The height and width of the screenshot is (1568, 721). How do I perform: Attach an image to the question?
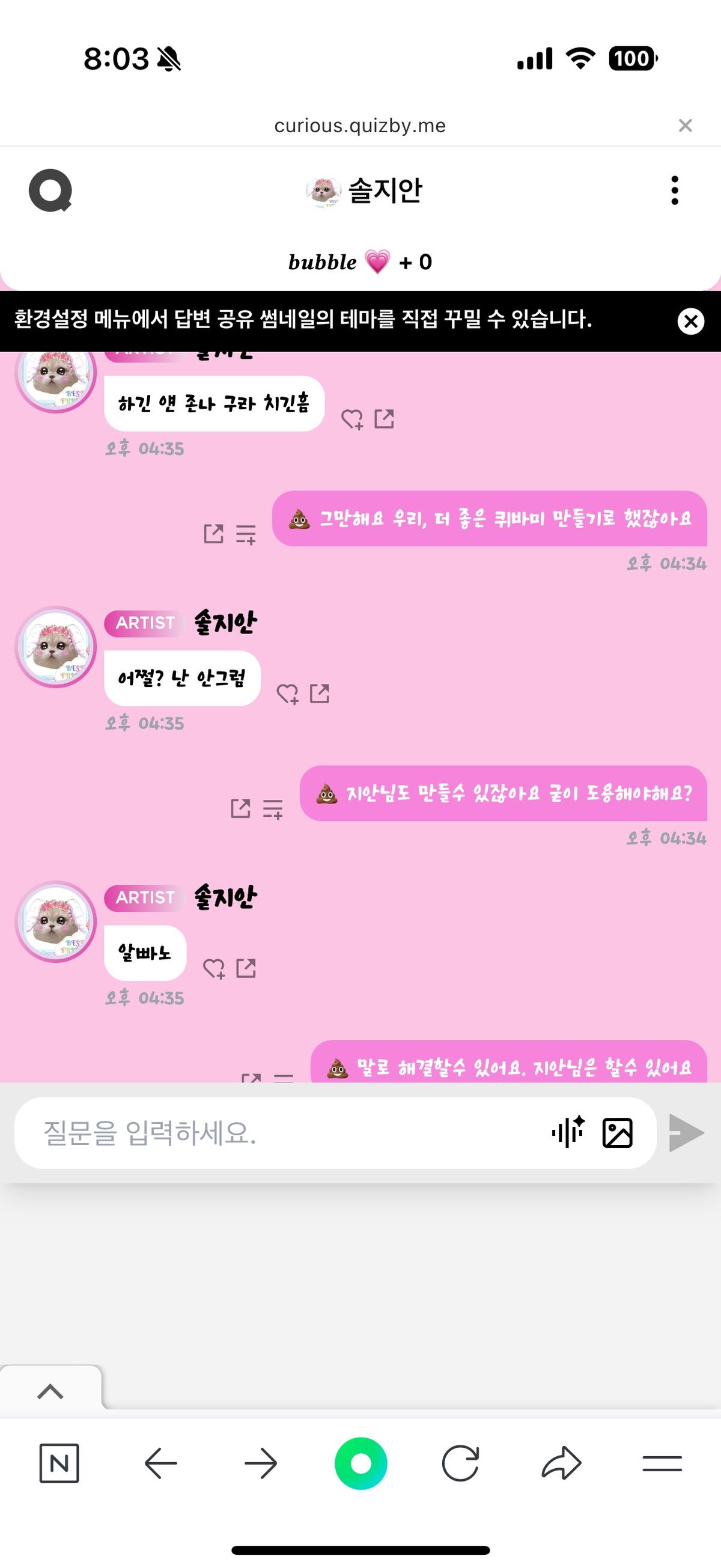(x=617, y=1133)
